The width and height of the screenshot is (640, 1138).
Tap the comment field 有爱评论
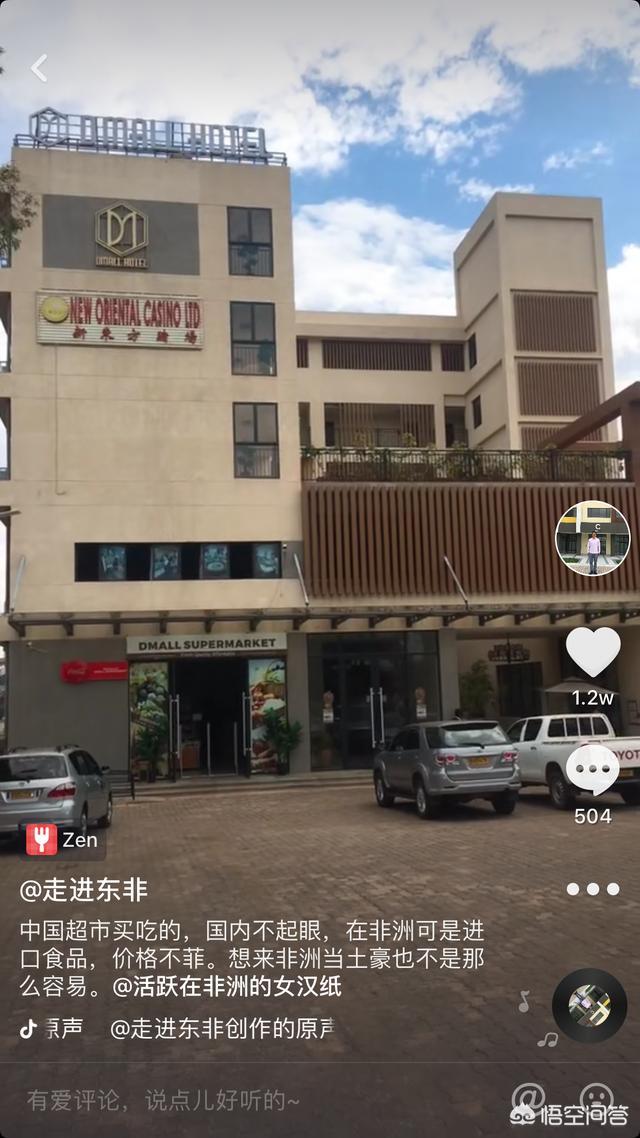(x=163, y=1101)
